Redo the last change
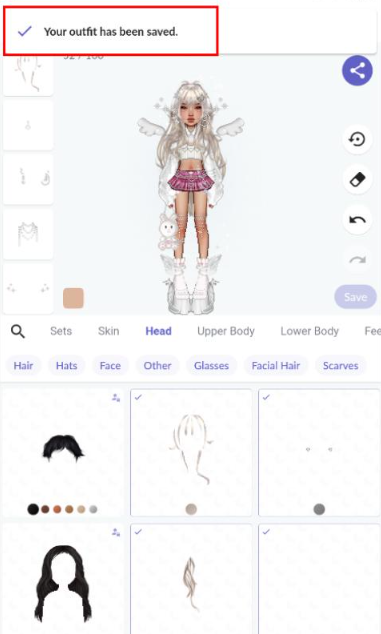Screen dimensions: 381x634 [357, 260]
